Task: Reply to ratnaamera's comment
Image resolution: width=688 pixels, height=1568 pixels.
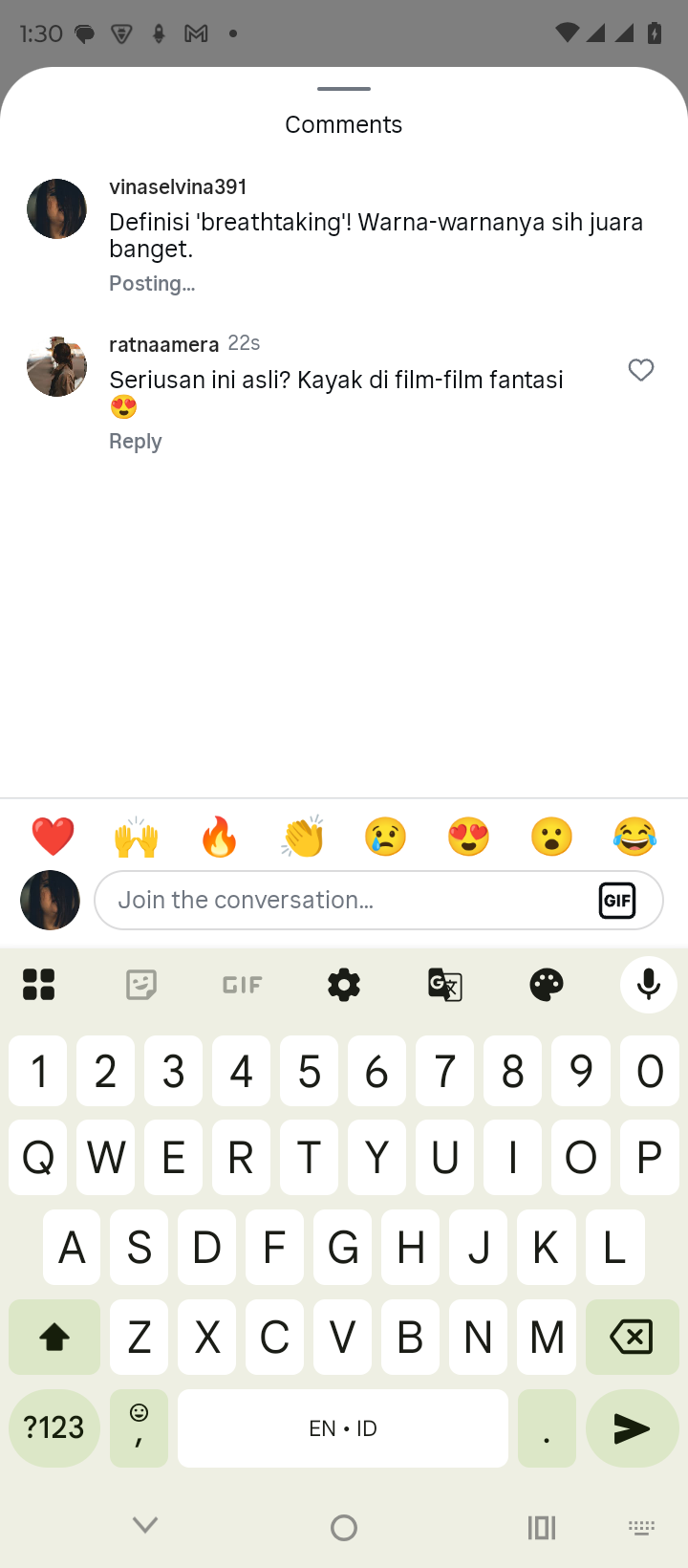Action: point(135,442)
